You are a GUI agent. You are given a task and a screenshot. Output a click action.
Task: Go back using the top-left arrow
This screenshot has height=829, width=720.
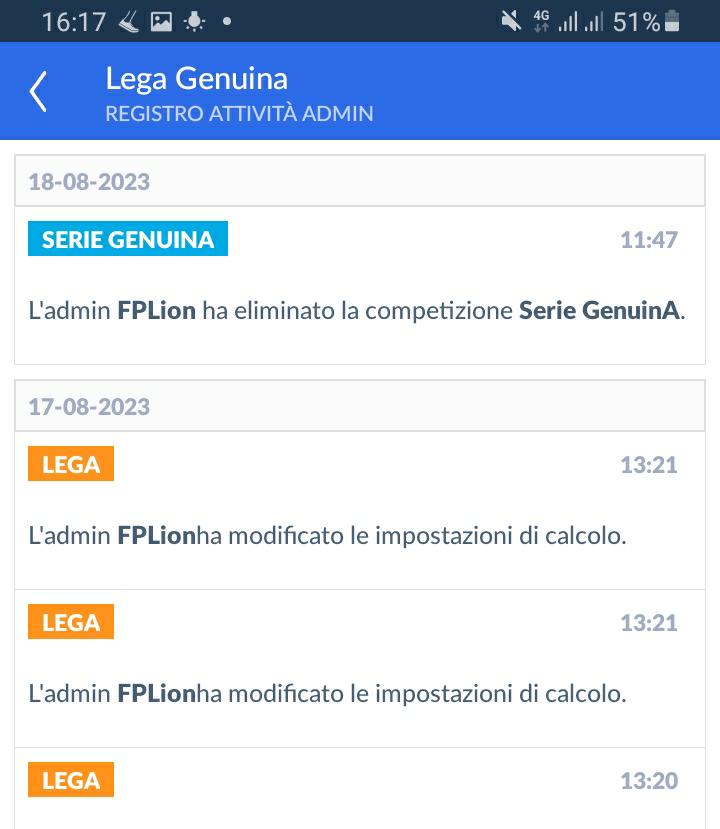tap(38, 92)
